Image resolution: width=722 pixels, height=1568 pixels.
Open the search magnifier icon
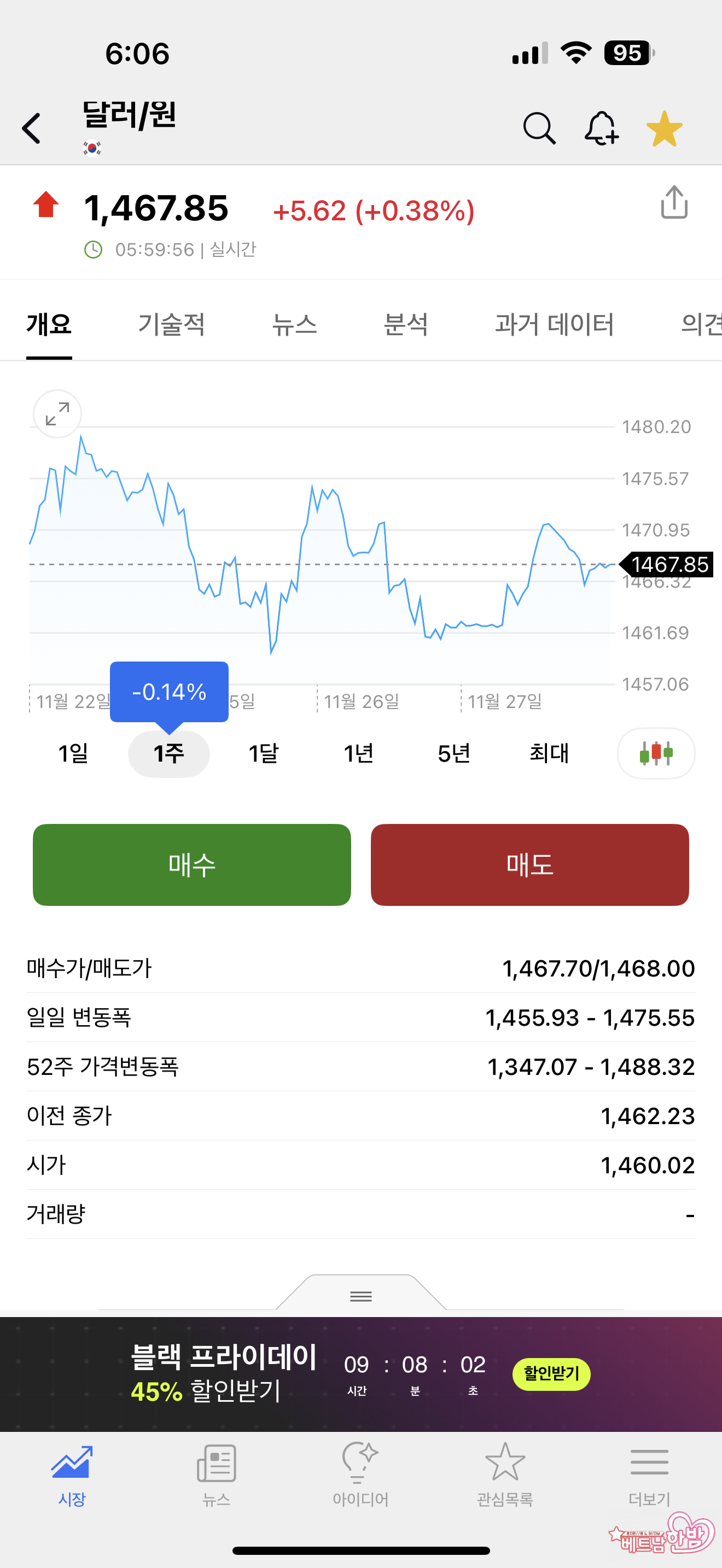[539, 128]
